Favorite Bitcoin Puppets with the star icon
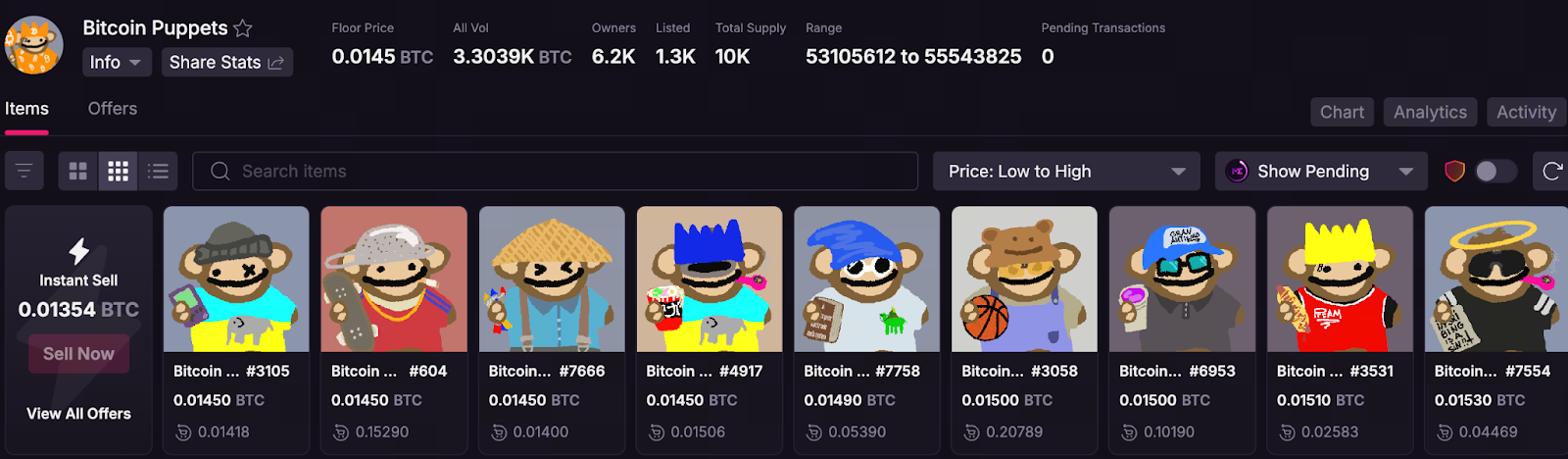 243,28
